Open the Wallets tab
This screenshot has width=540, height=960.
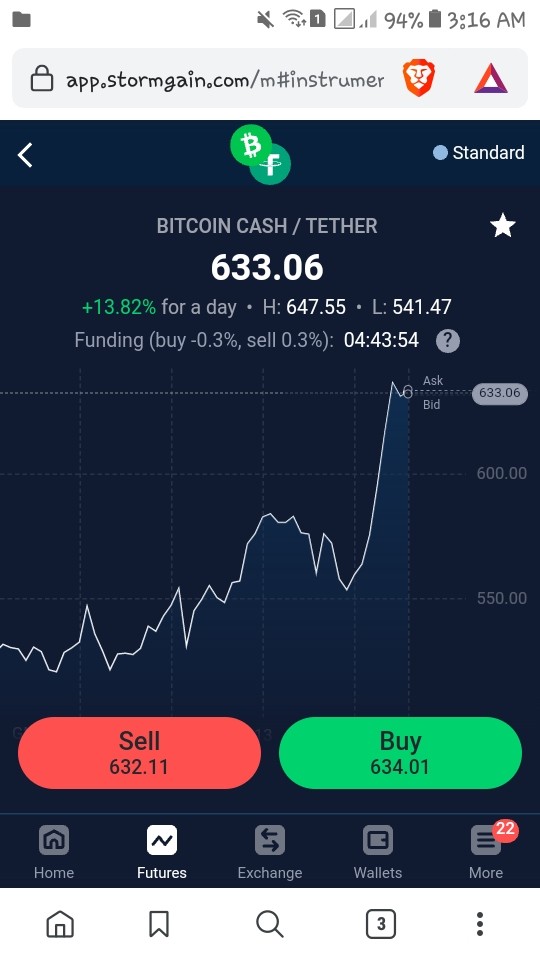[x=378, y=852]
